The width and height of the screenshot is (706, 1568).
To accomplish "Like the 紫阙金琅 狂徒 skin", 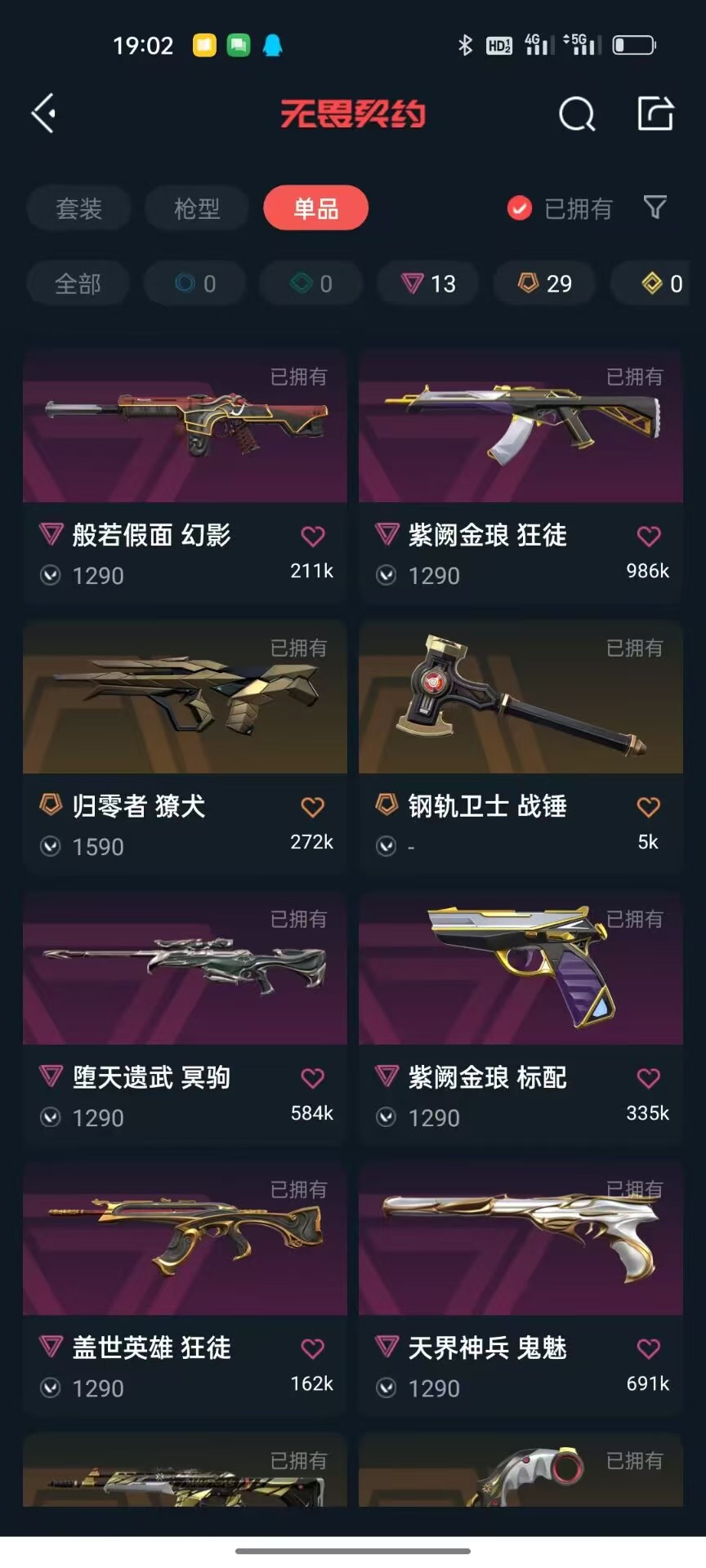I will tap(649, 537).
